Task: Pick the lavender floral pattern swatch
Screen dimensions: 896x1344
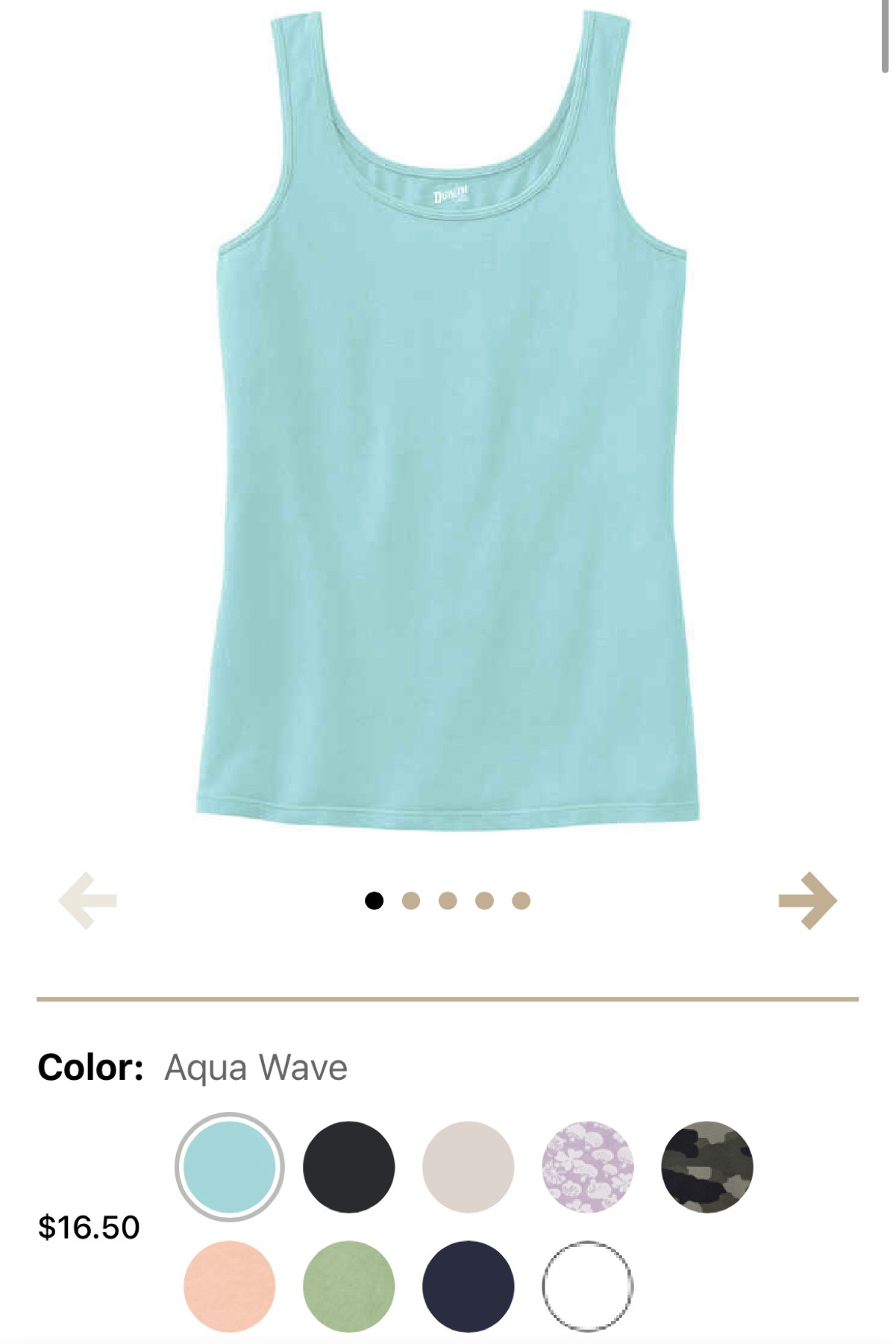Action: pyautogui.click(x=587, y=1166)
